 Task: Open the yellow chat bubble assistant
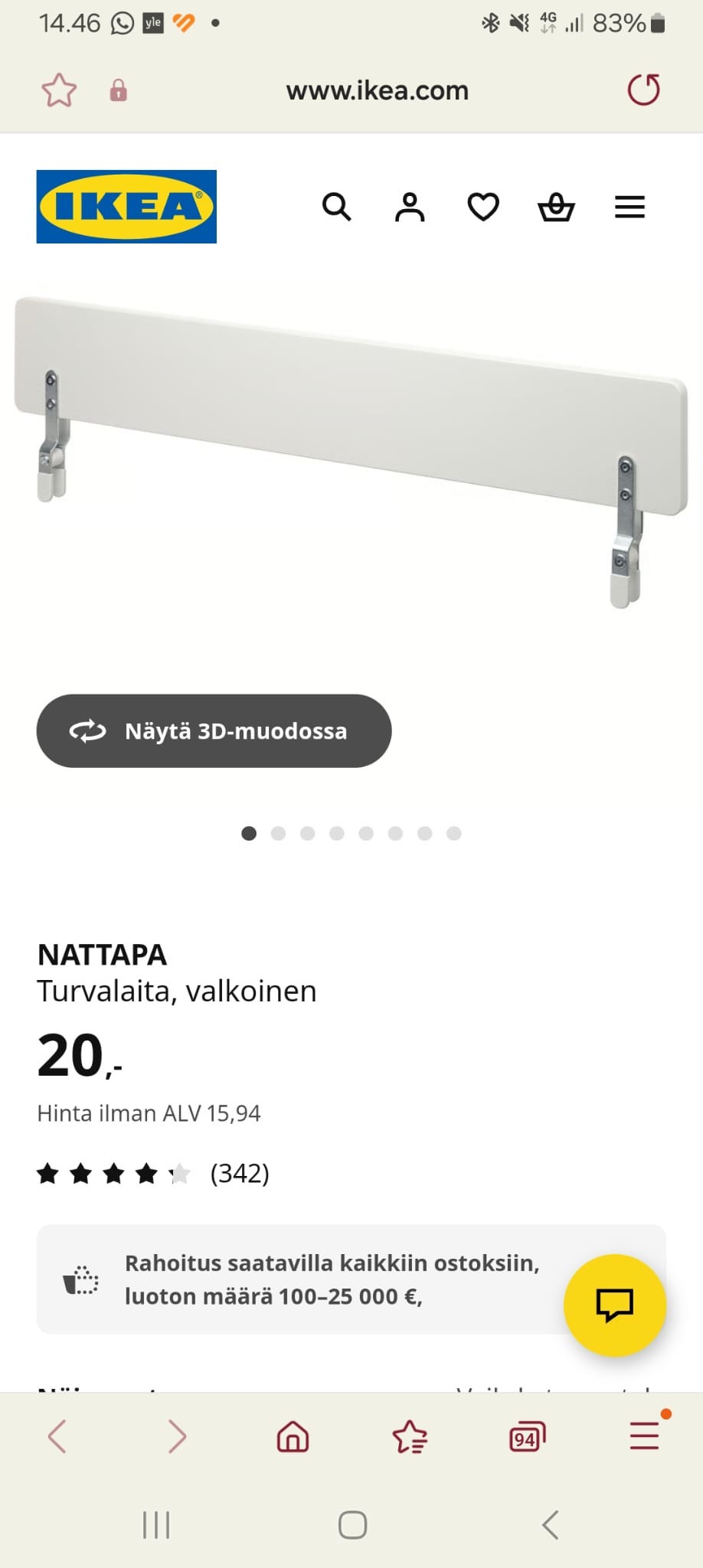(615, 1306)
